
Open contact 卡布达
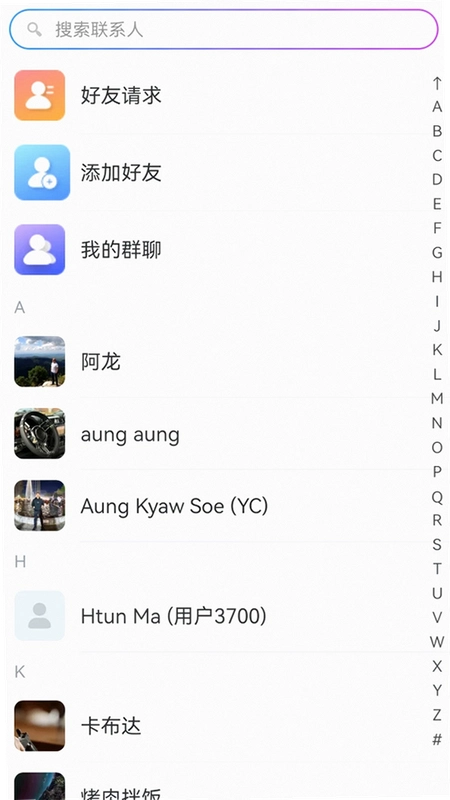[x=219, y=726]
